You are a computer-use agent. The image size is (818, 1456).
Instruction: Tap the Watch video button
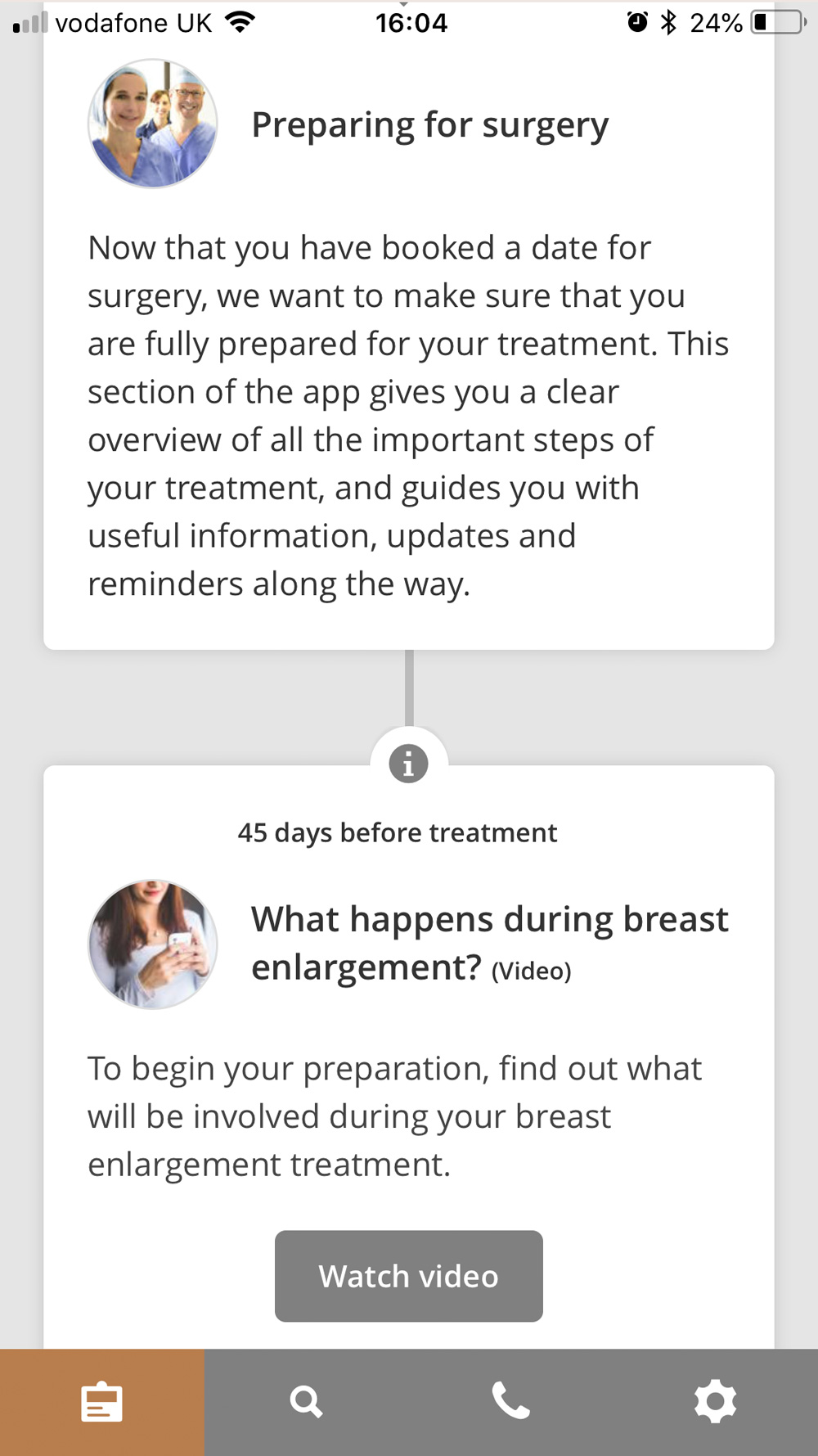click(x=408, y=1275)
